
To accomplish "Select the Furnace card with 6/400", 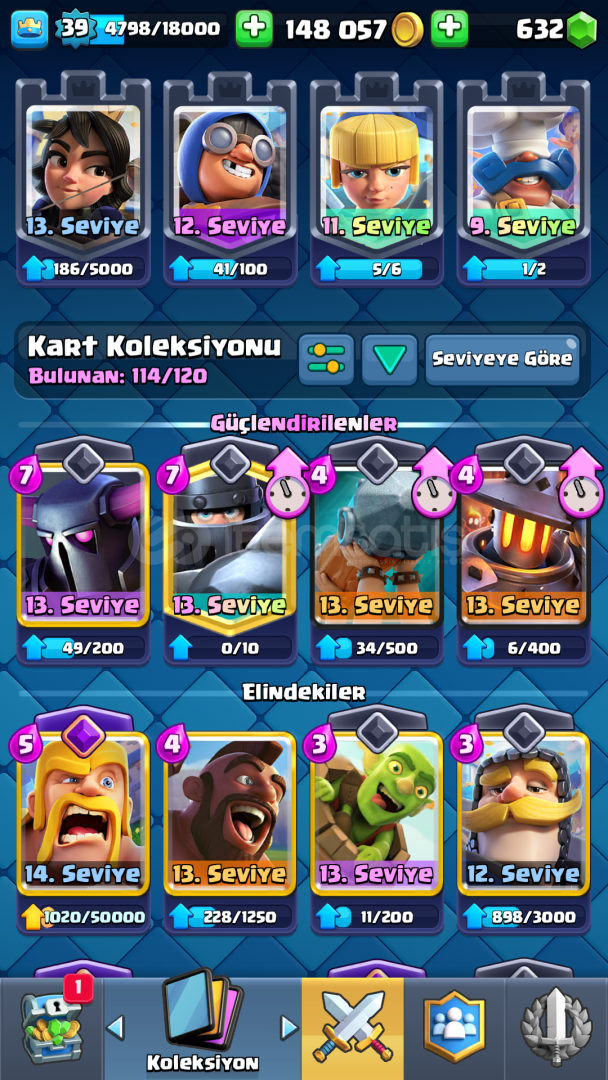I will tap(523, 545).
